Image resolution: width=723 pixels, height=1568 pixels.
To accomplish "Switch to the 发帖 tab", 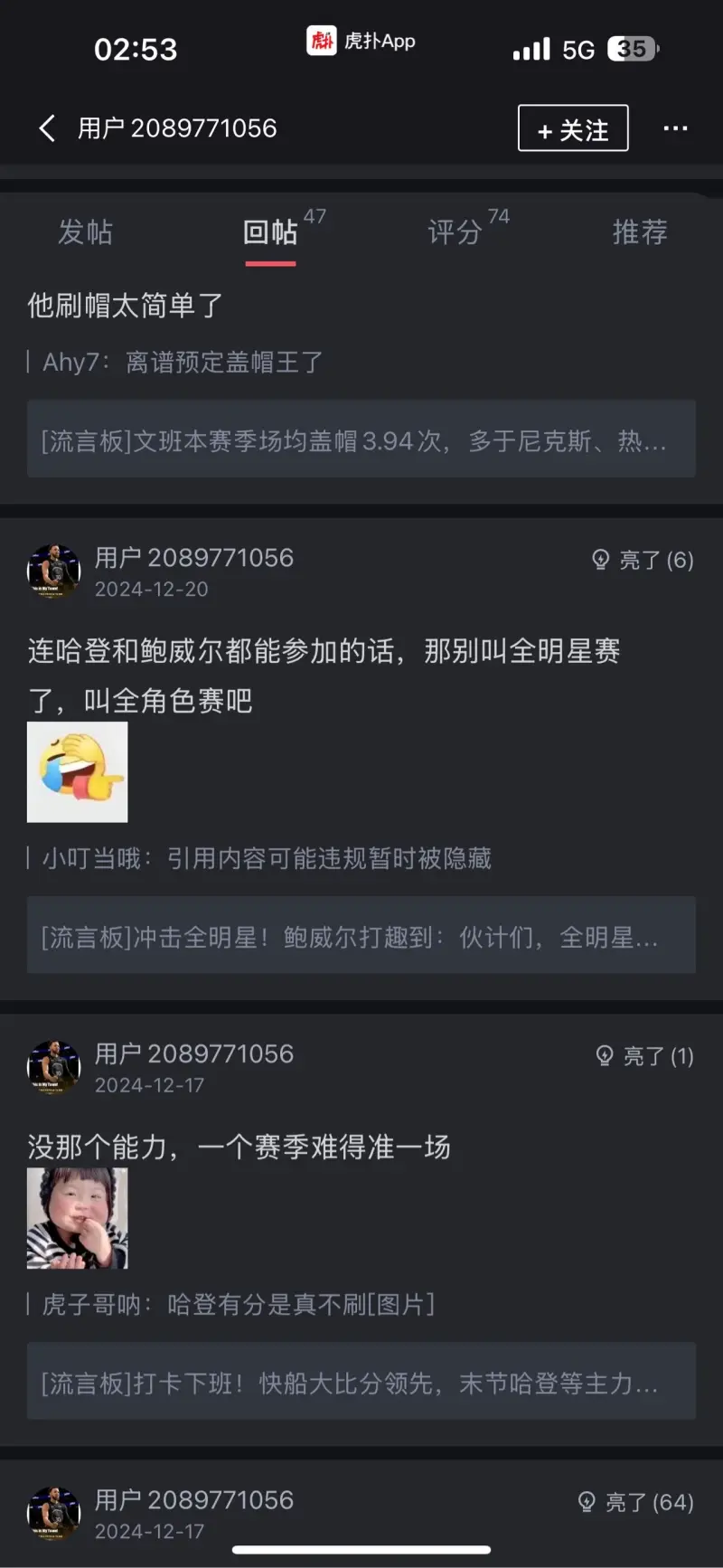I will pyautogui.click(x=85, y=232).
